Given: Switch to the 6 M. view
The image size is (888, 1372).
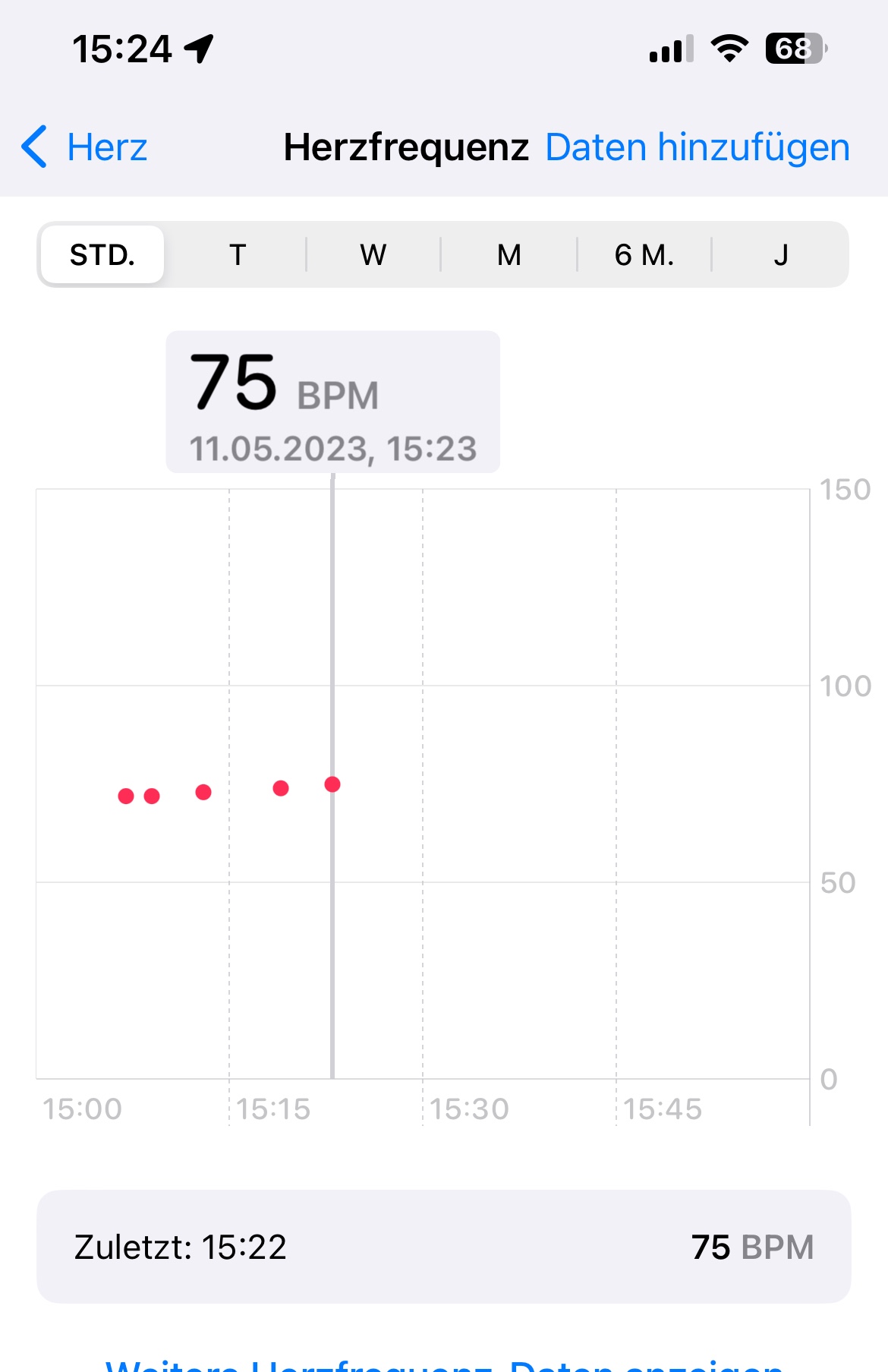Looking at the screenshot, I should pyautogui.click(x=644, y=254).
